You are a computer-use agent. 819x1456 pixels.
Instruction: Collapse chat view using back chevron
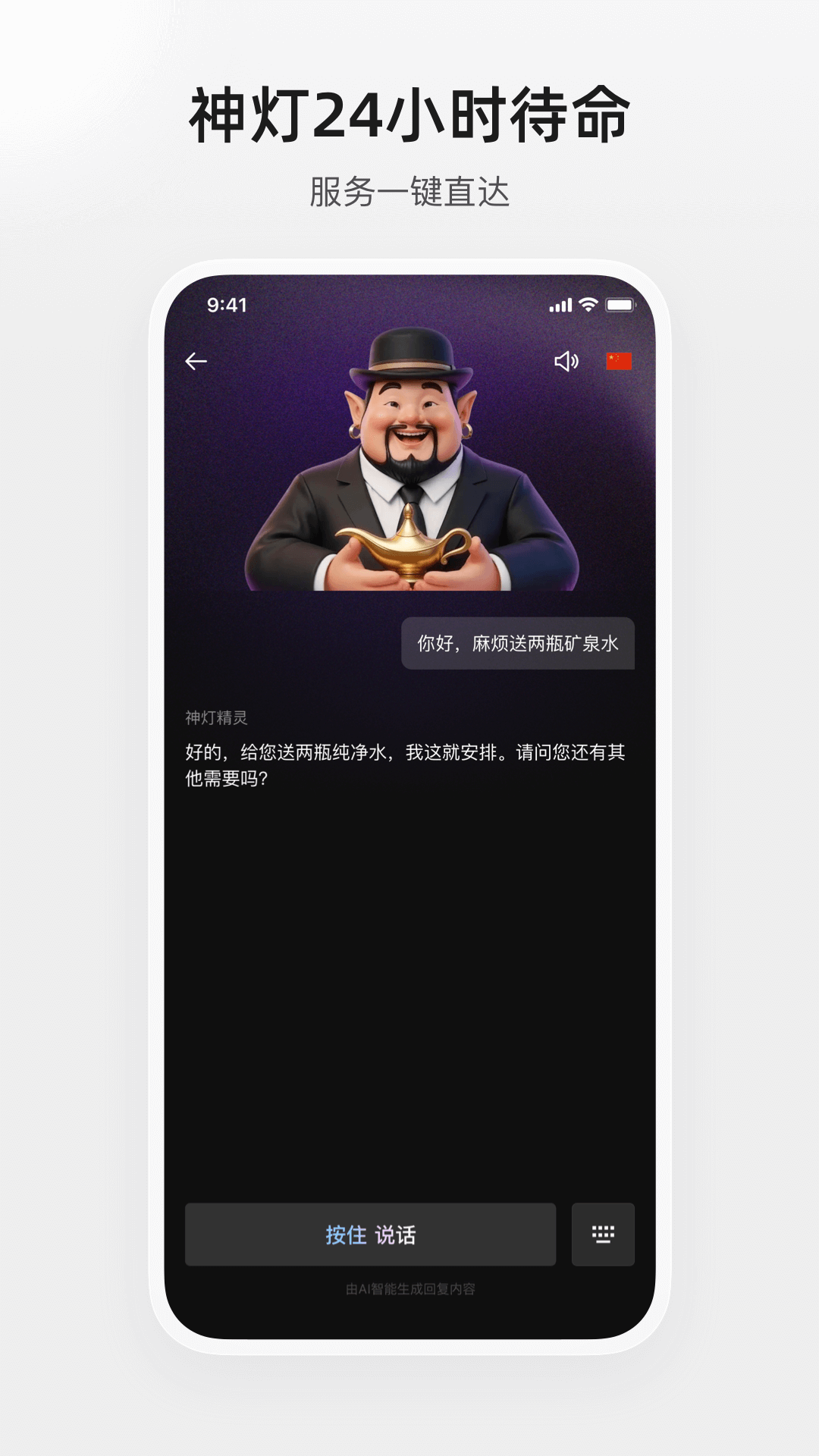tap(197, 360)
